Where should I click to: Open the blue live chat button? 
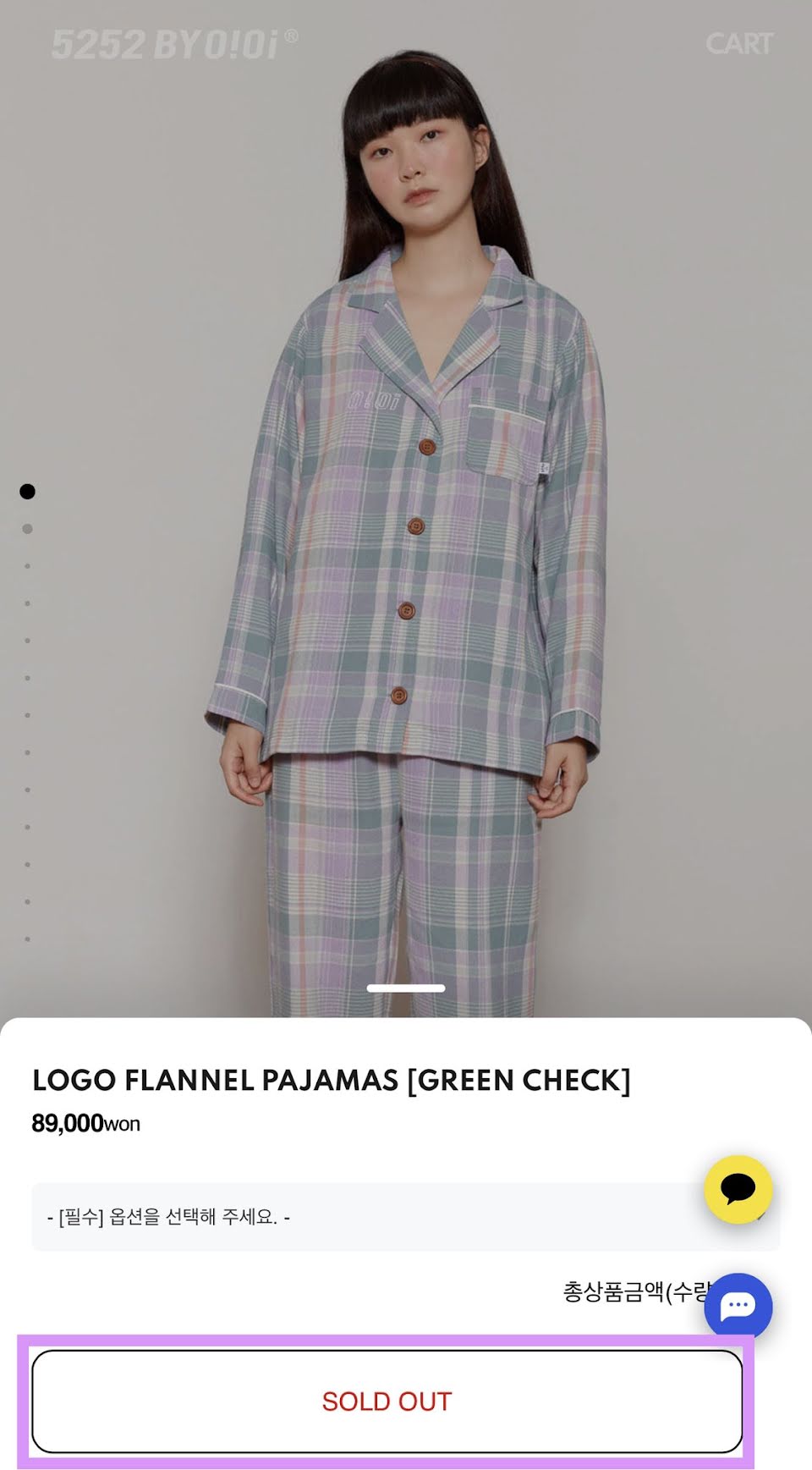[738, 1306]
